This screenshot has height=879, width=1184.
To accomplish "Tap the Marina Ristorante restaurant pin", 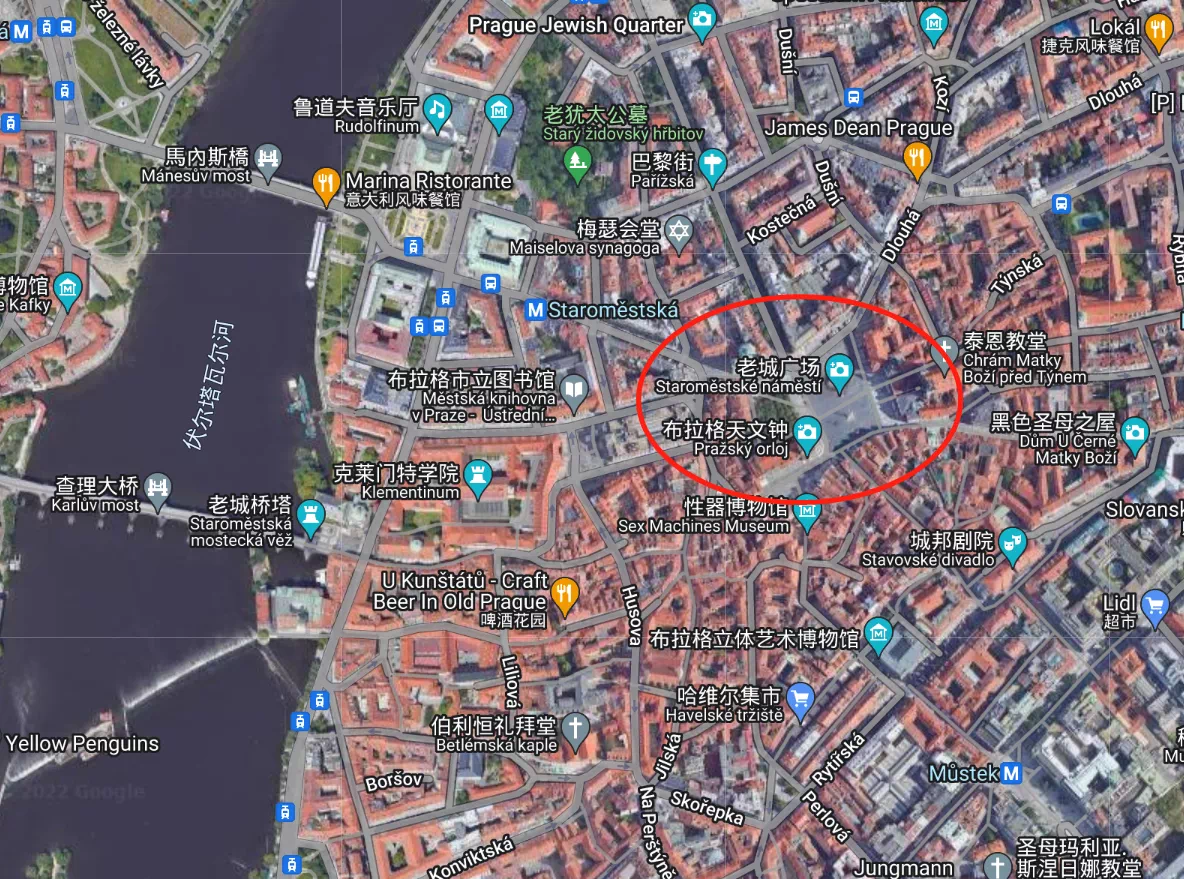I will (325, 182).
